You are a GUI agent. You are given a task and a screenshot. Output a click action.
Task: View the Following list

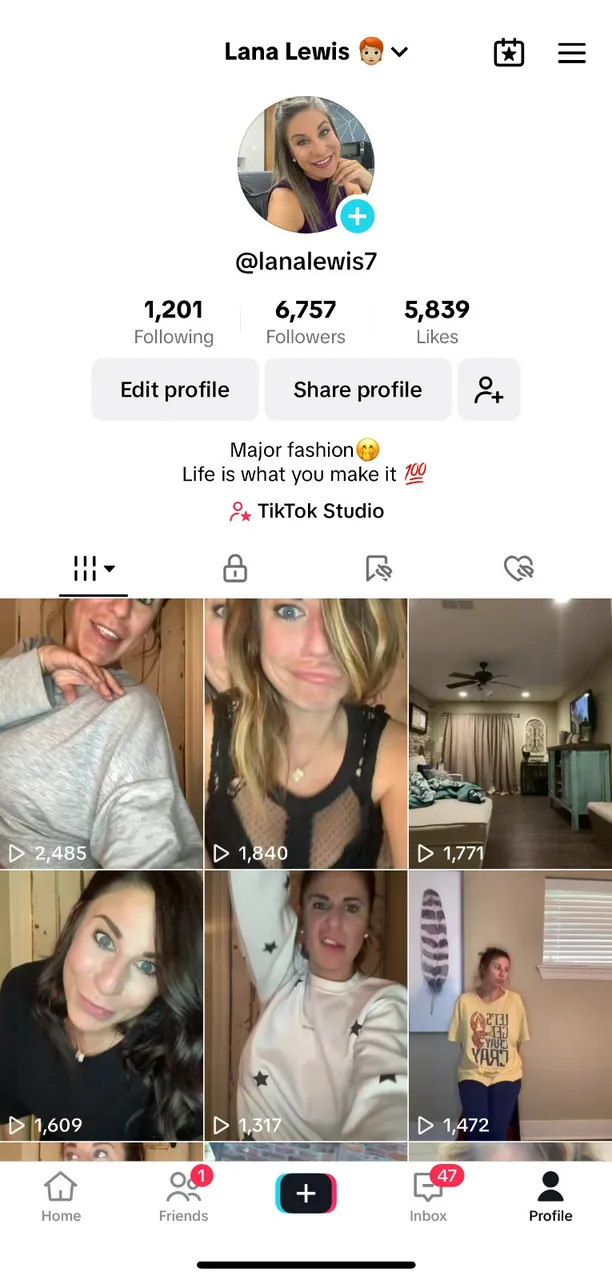pyautogui.click(x=173, y=322)
